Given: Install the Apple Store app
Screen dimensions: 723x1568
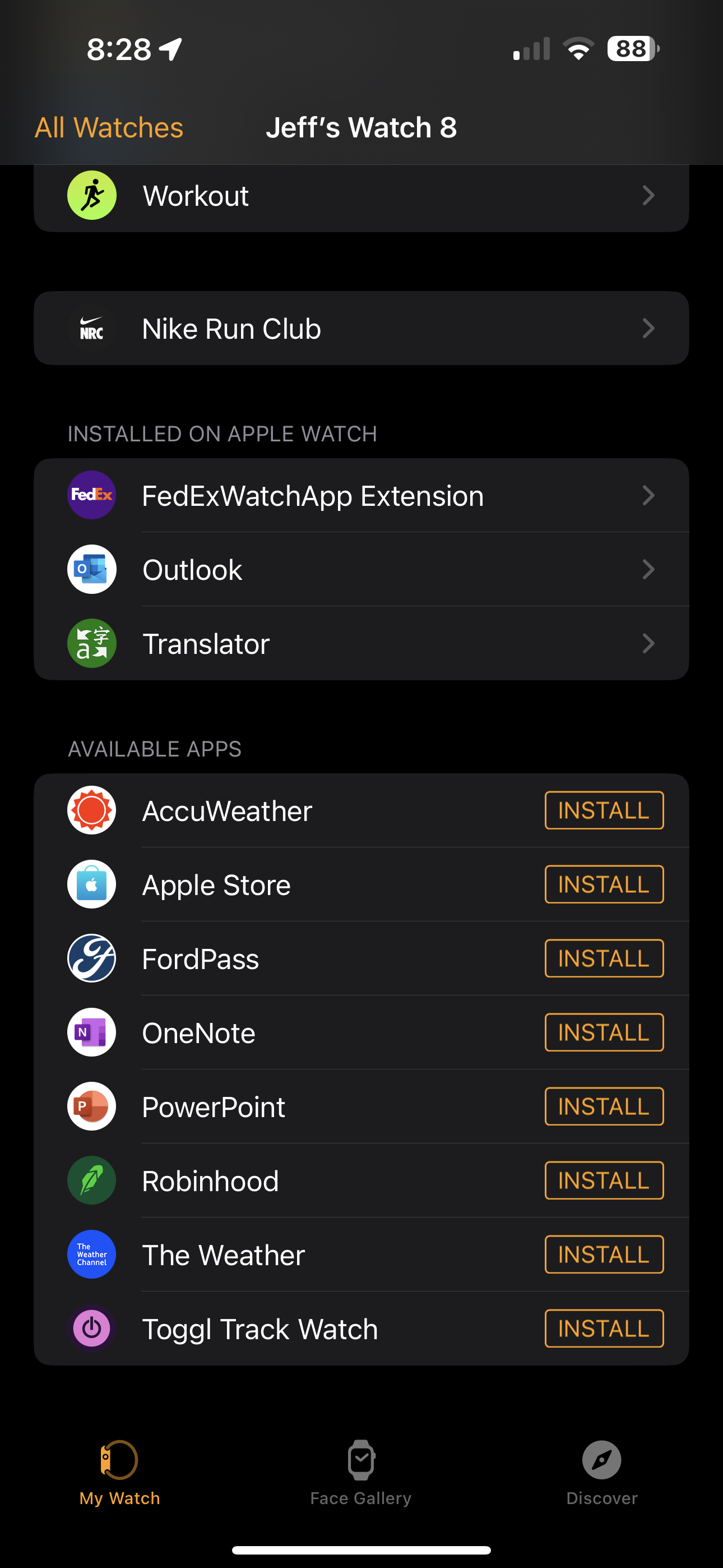Looking at the screenshot, I should pyautogui.click(x=603, y=884).
